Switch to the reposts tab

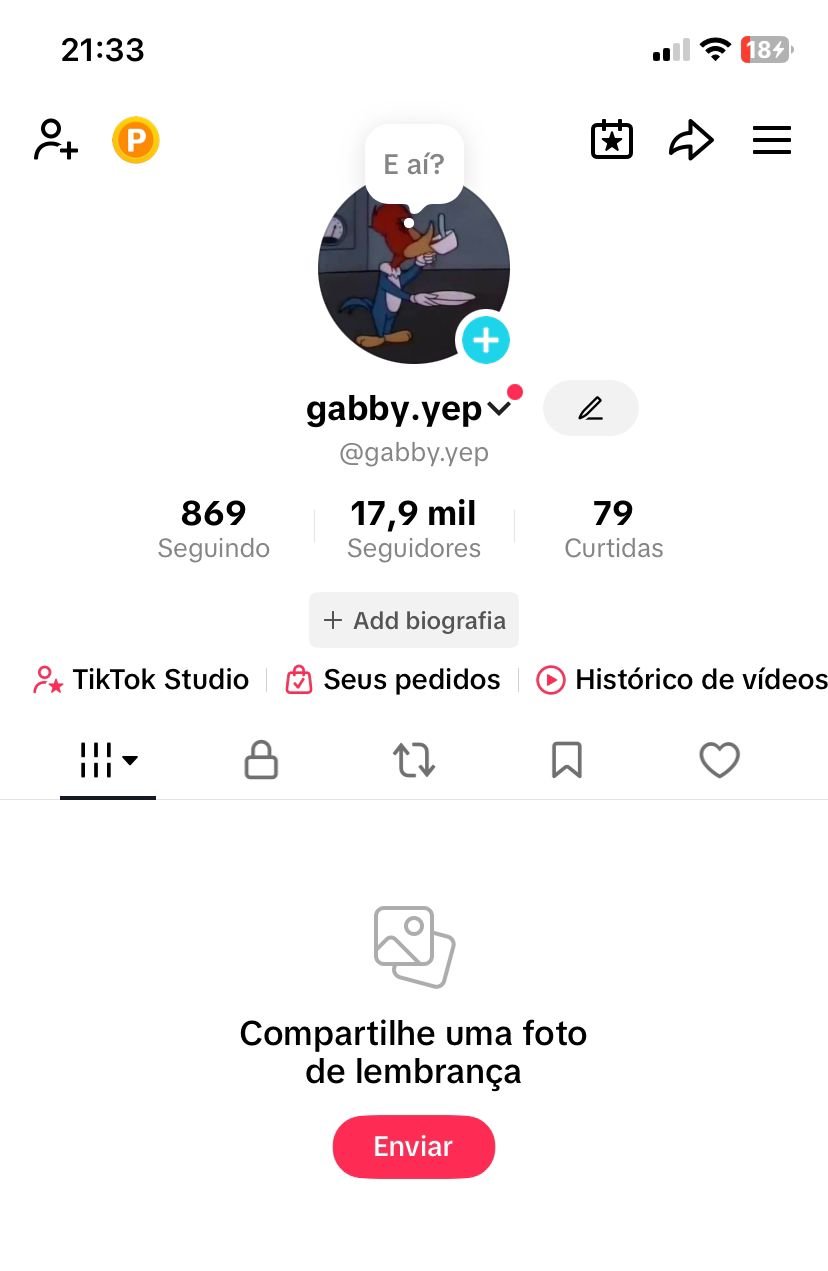(x=413, y=760)
